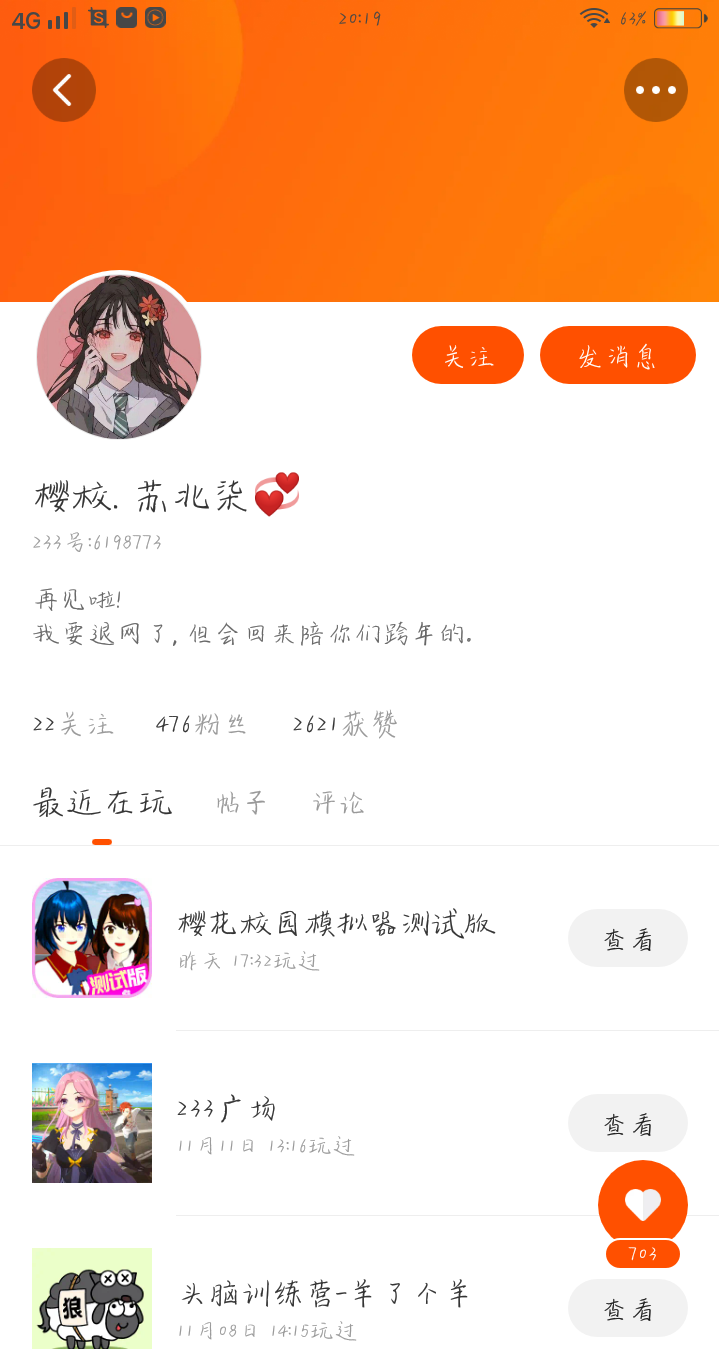
Task: View the 476 粉丝 followers list
Action: click(x=201, y=724)
